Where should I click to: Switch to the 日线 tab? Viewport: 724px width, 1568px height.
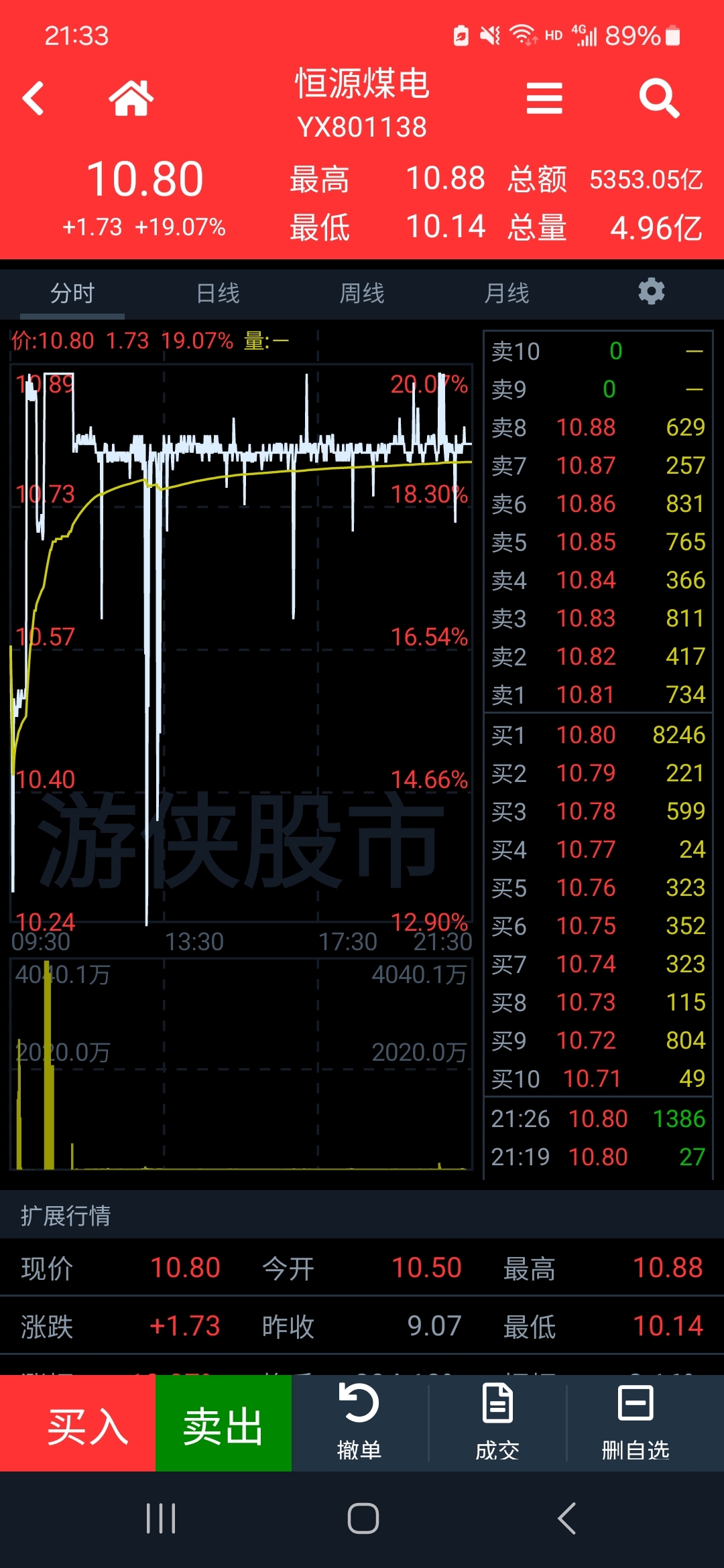(218, 293)
